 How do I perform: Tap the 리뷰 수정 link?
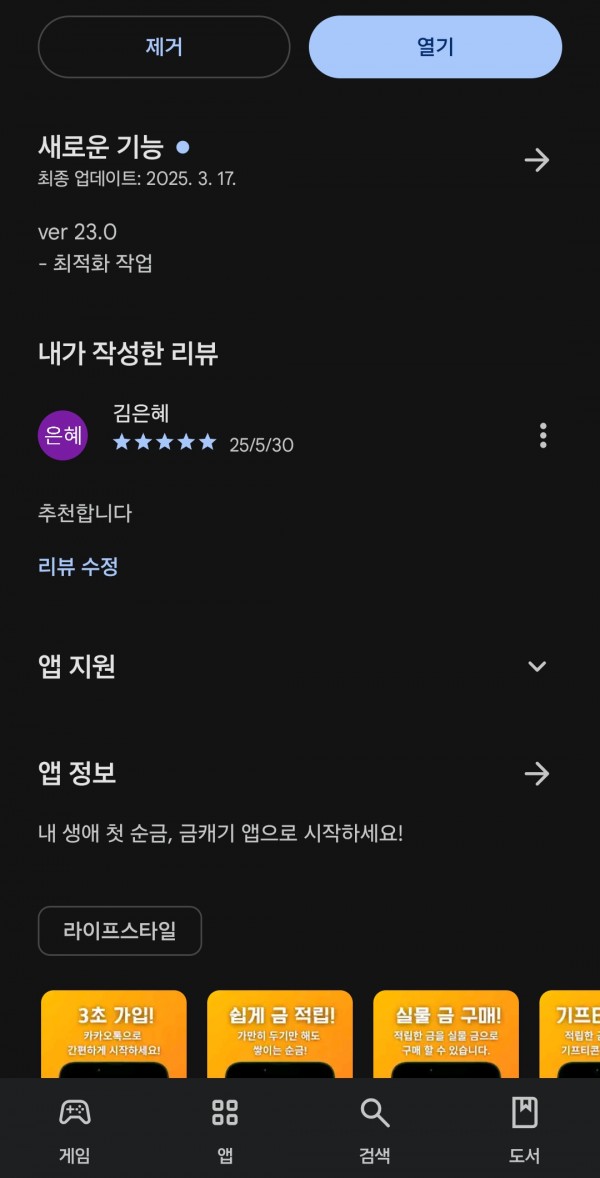(x=78, y=566)
